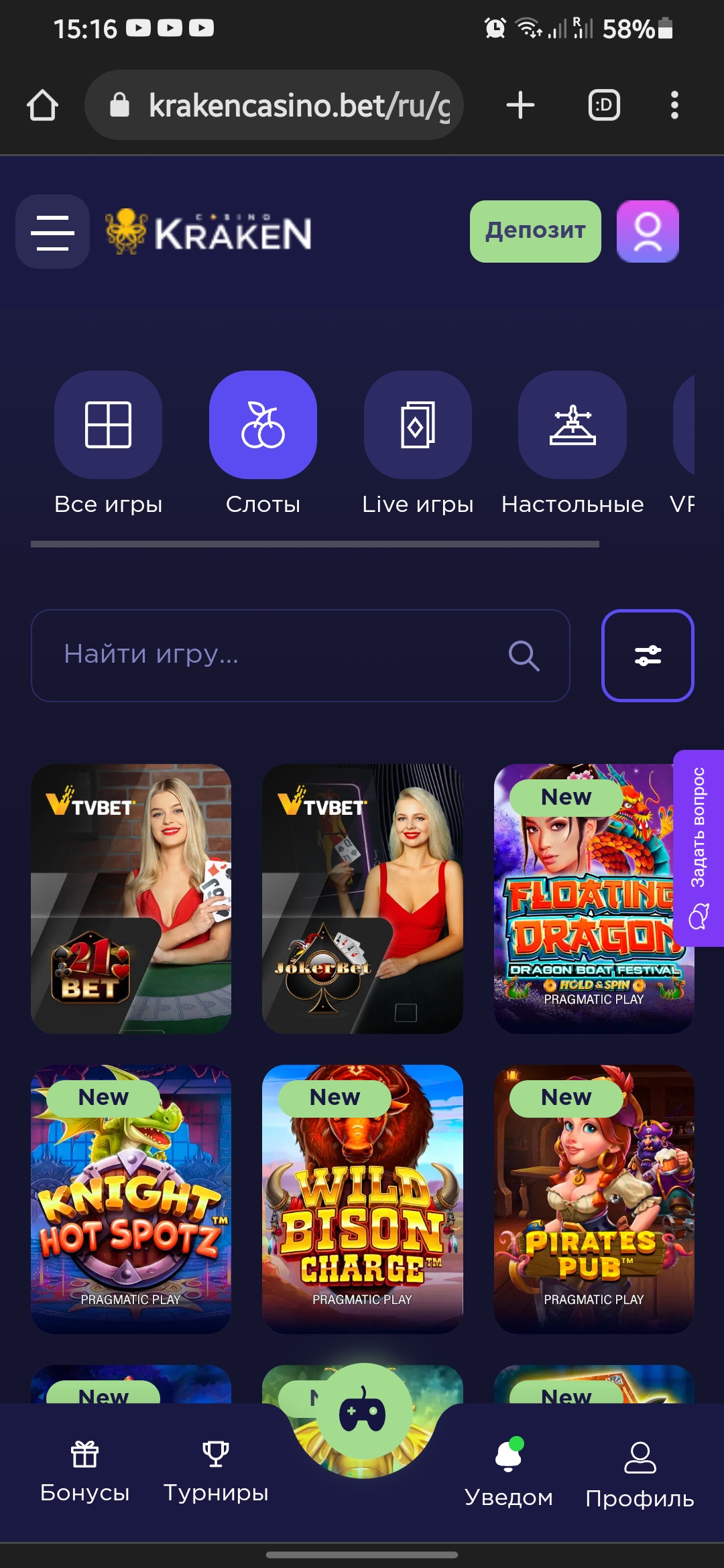Open the browser's three-dot overflow menu
Image resolution: width=724 pixels, height=1568 pixels.
click(674, 105)
